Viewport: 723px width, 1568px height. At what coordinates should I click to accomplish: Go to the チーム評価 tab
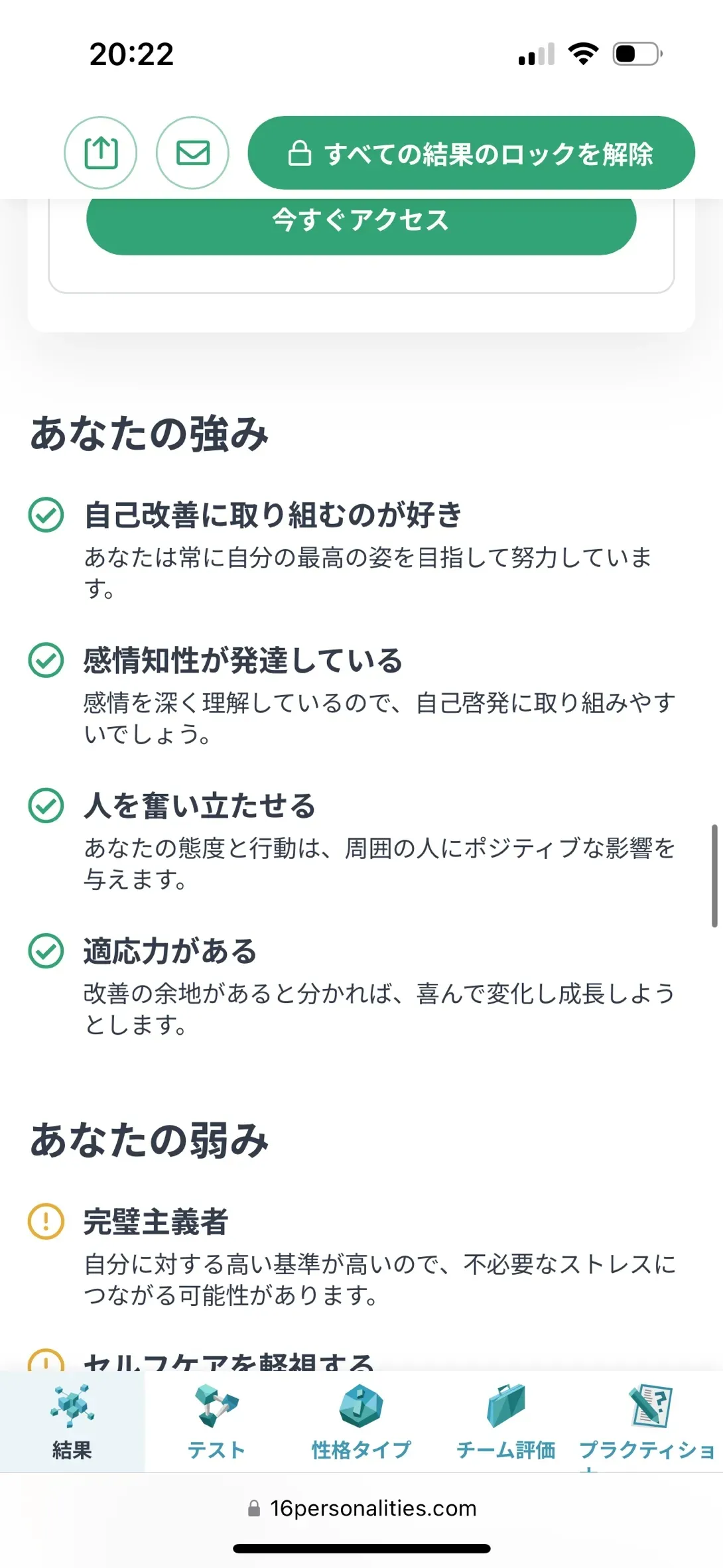coord(506,1422)
